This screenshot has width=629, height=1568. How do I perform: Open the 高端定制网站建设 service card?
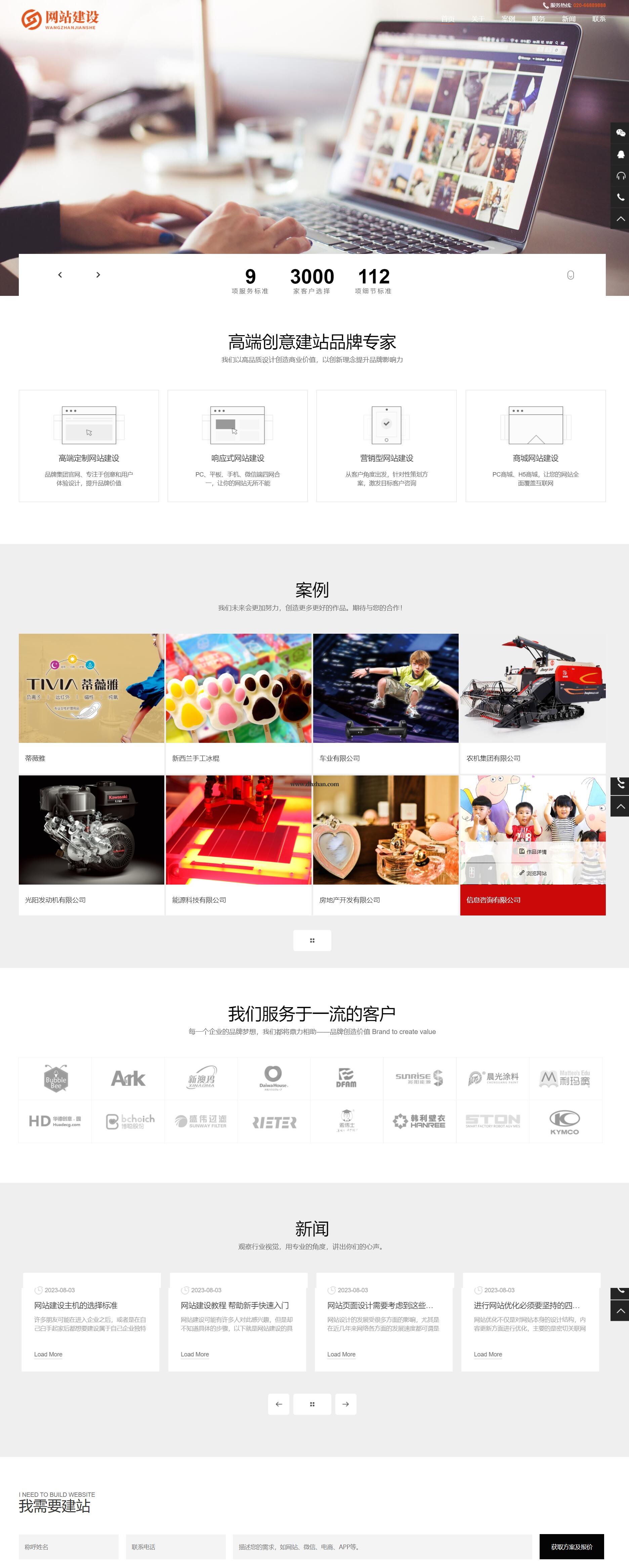coord(89,446)
